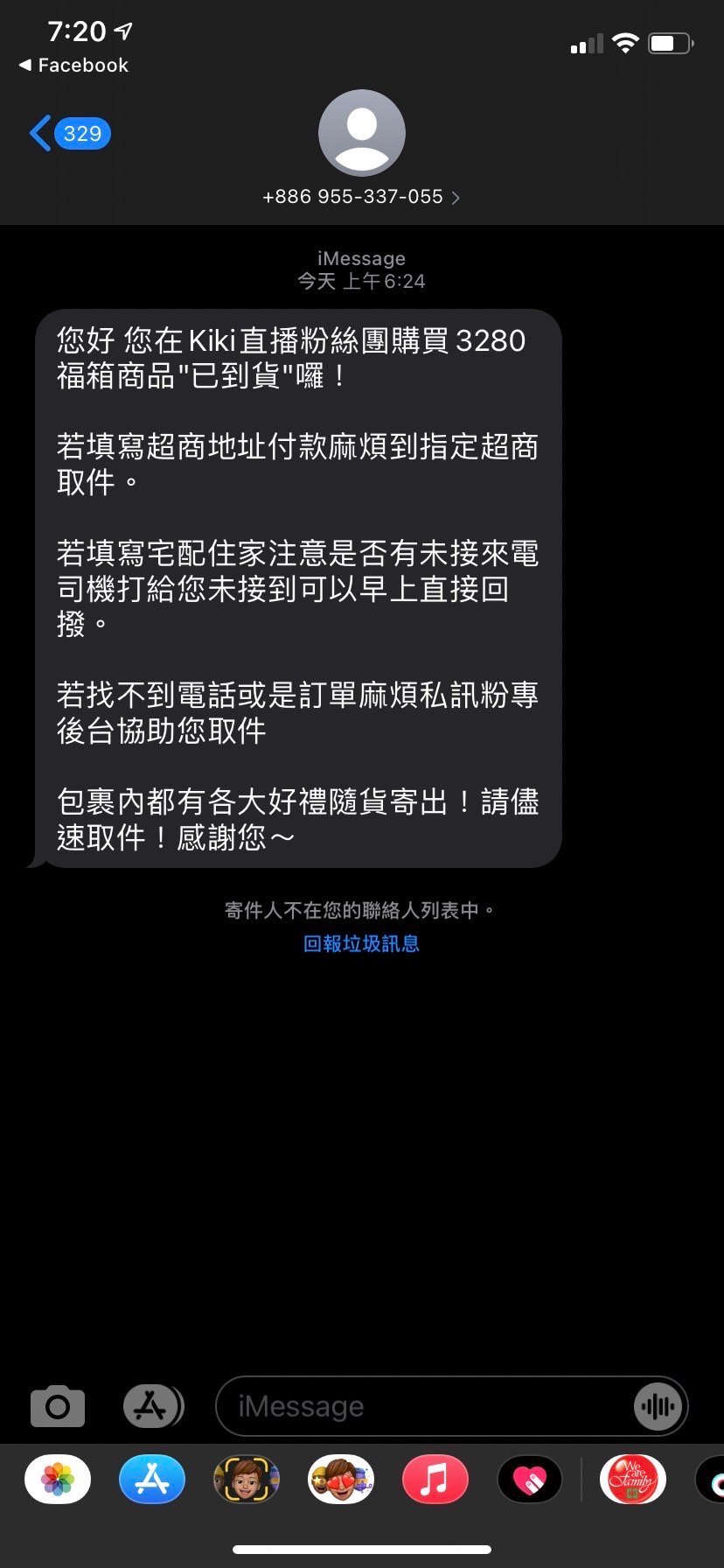The height and width of the screenshot is (1568, 724).
Task: Open the Photos app in the app strip
Action: 58,1480
